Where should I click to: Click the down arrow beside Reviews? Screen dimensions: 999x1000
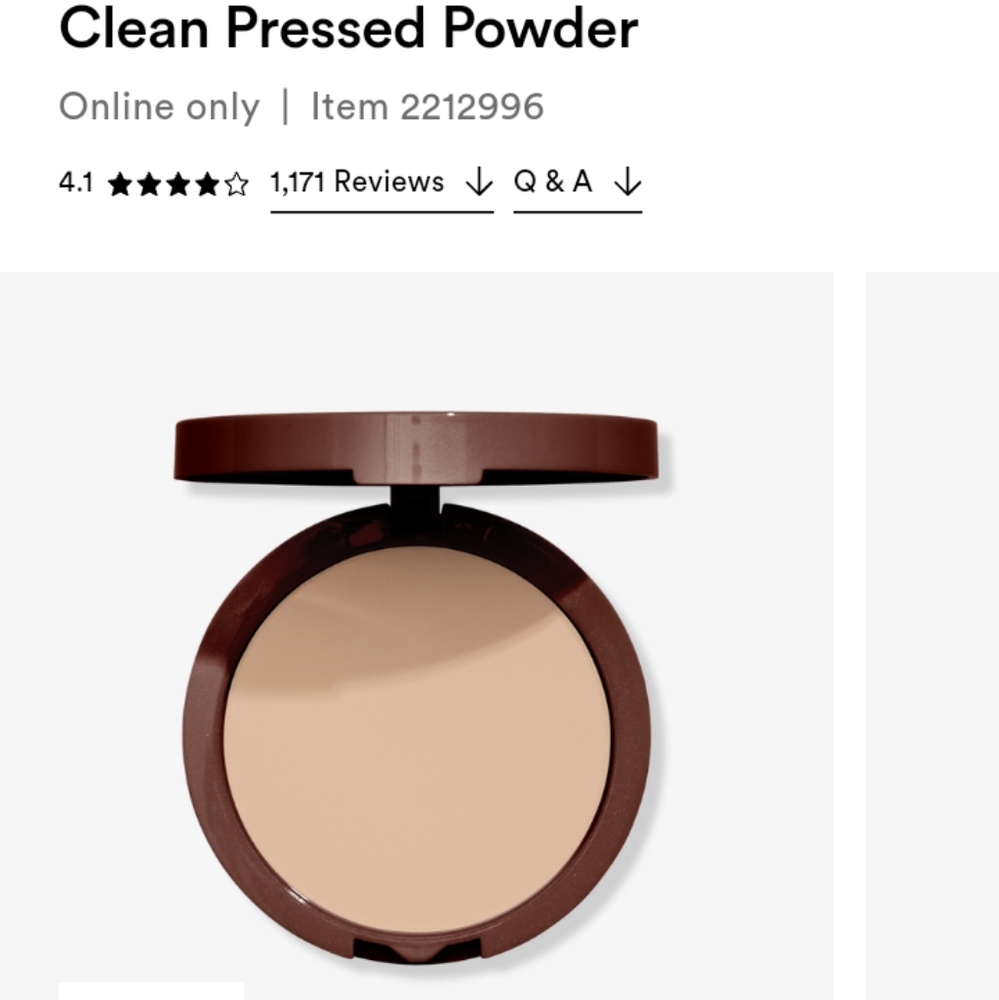(x=480, y=183)
